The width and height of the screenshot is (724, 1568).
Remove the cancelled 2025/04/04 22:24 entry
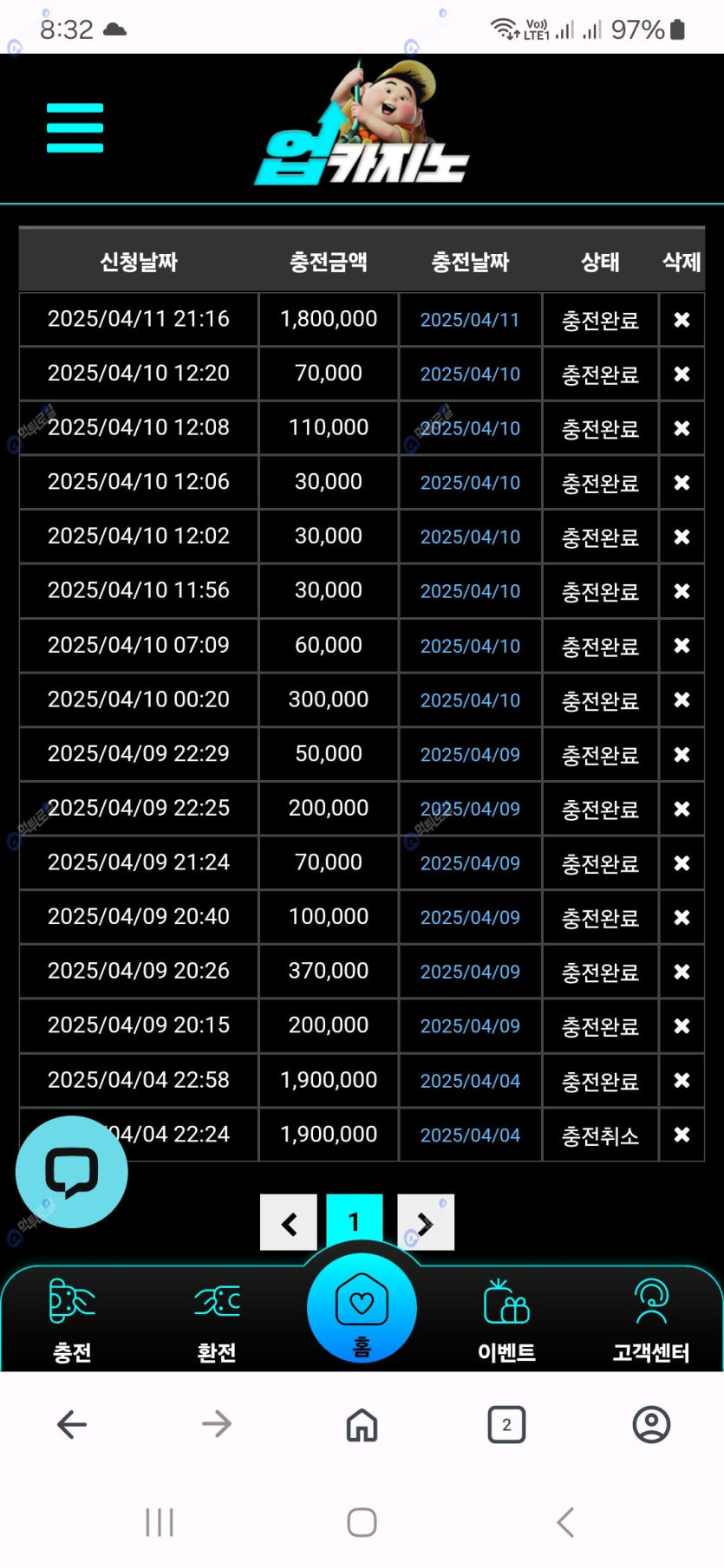[682, 1135]
